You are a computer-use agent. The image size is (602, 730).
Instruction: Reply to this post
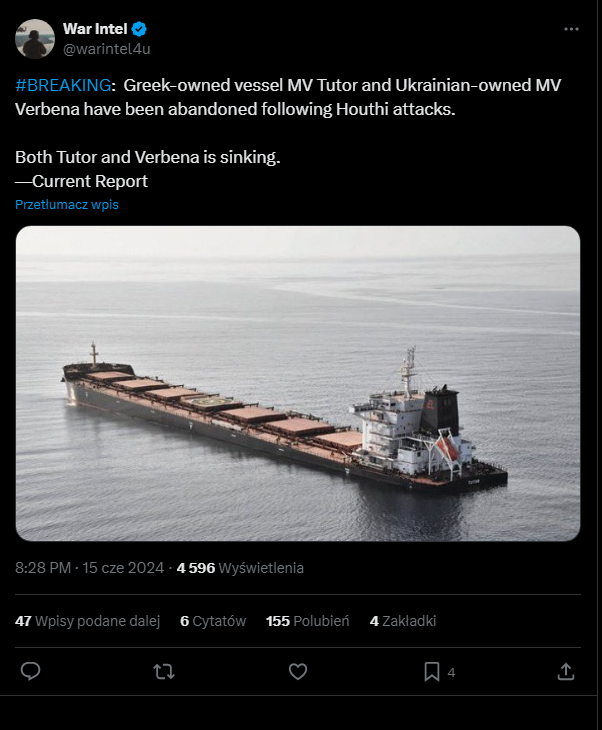point(31,672)
